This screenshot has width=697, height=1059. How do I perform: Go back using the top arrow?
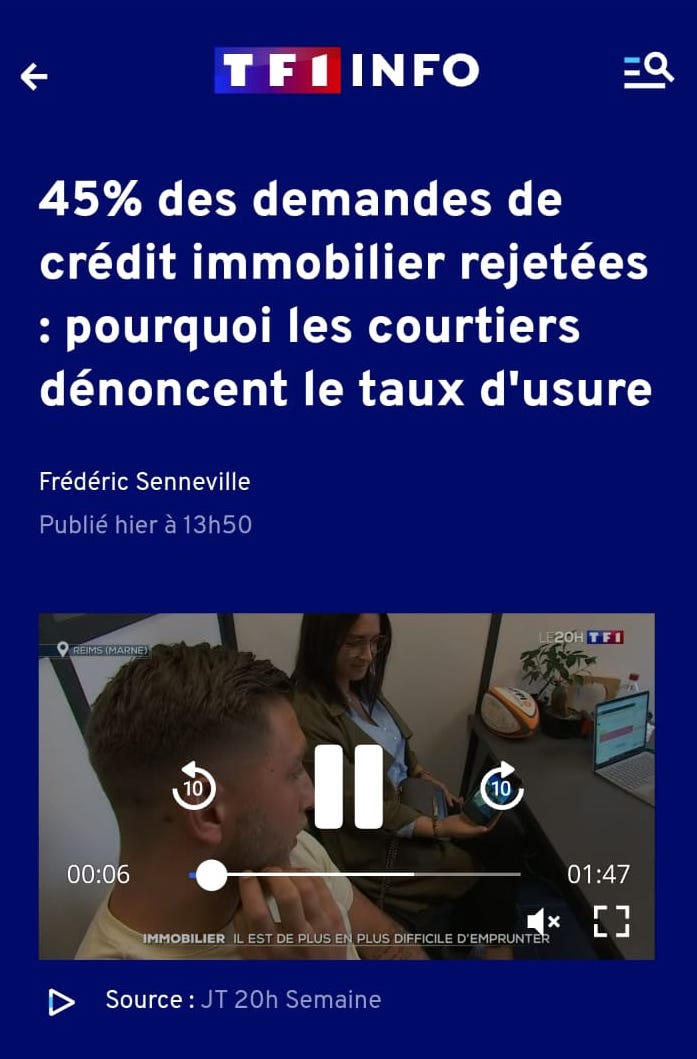(34, 76)
